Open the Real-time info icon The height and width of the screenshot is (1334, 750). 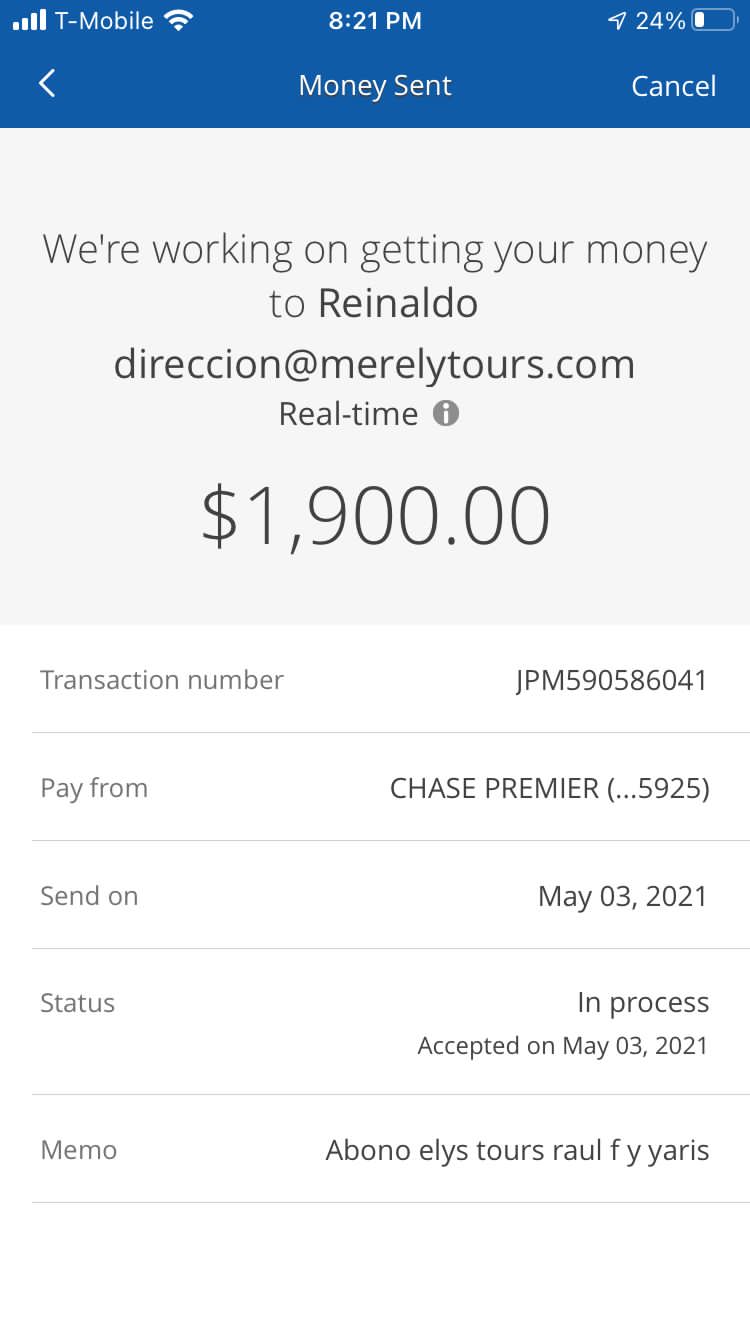(446, 413)
